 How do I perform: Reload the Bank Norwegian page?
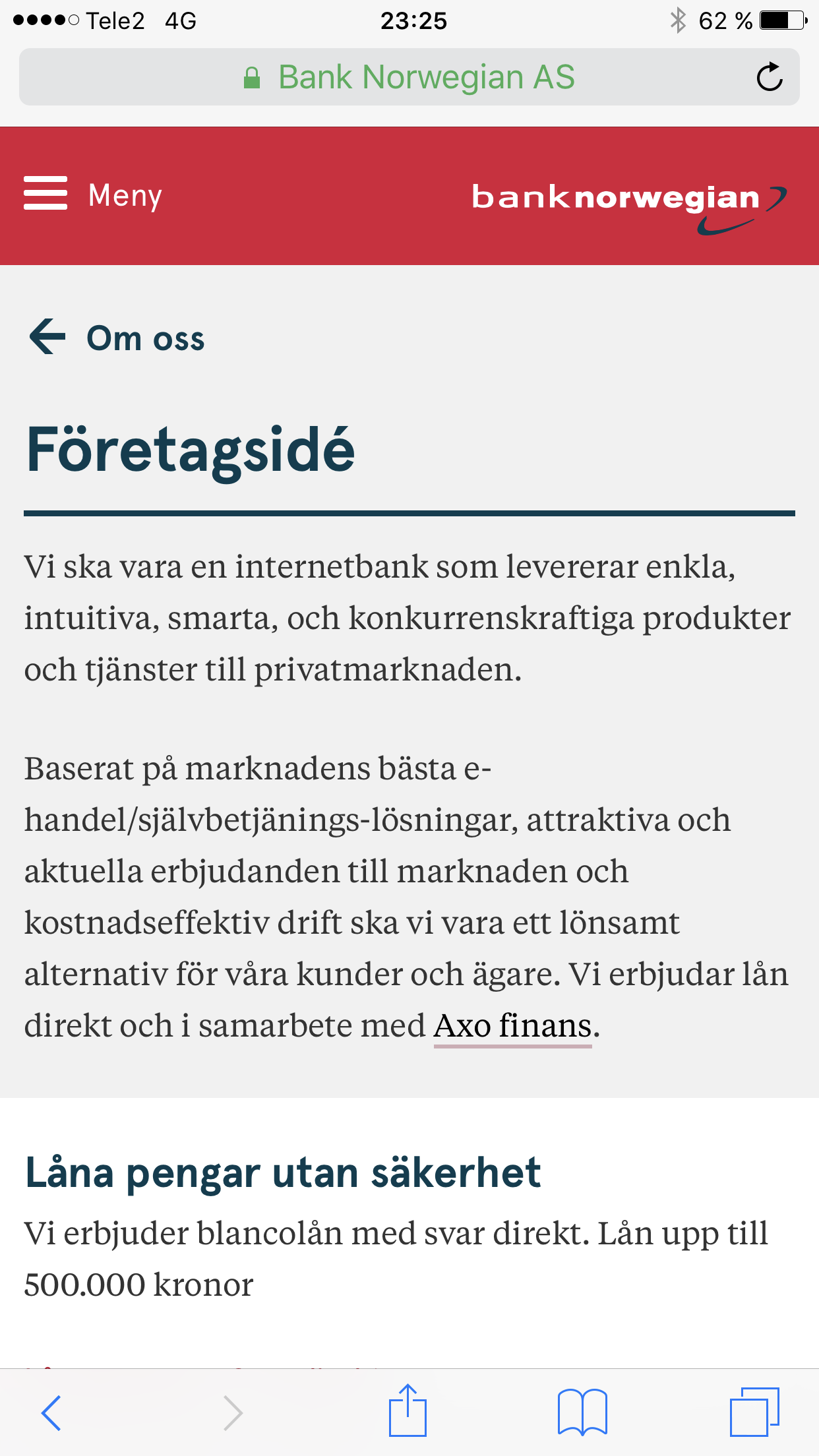tap(769, 77)
